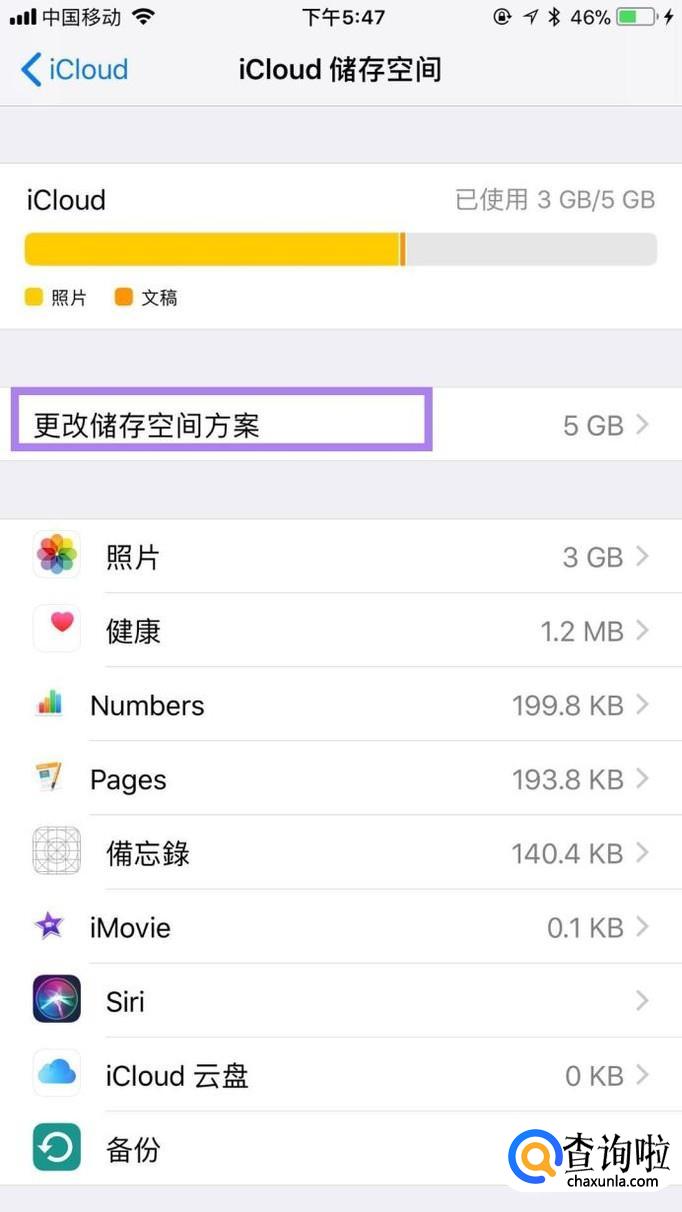
Task: Open 更改储存空间方案 storage plan row
Action: pos(340,426)
